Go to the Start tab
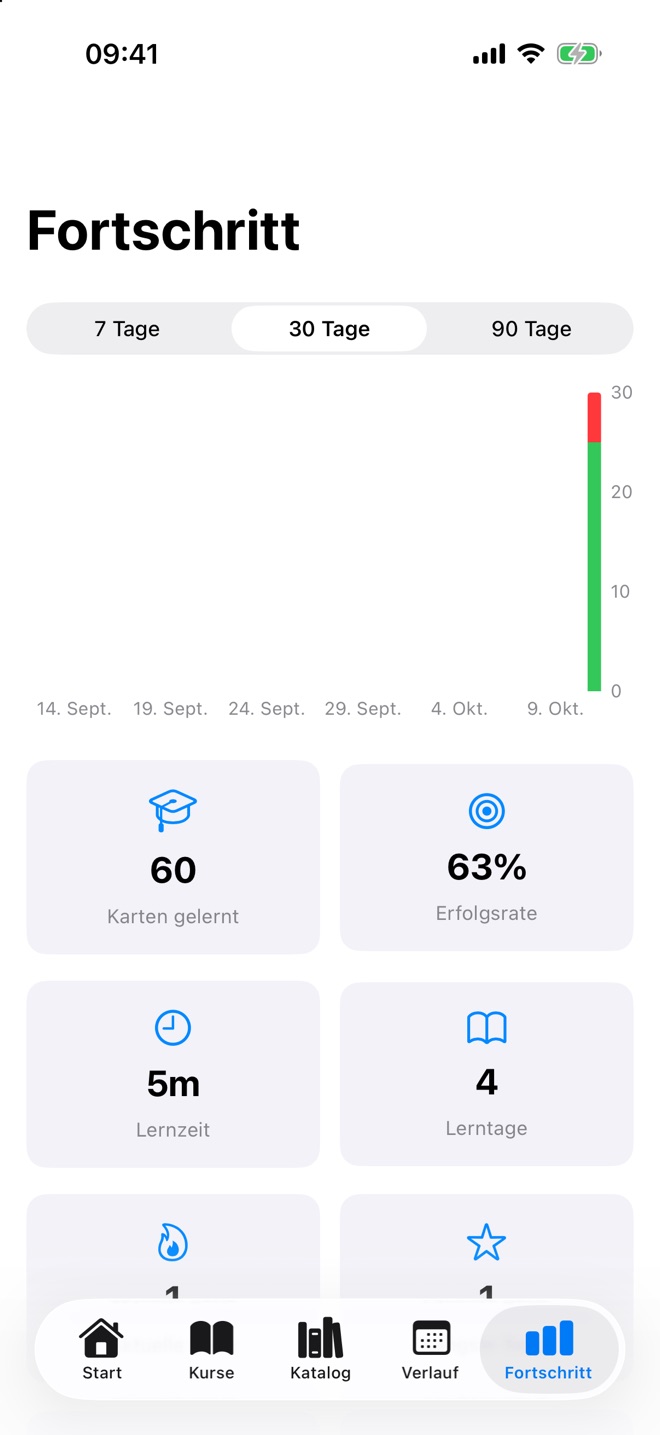The image size is (660, 1435). pos(102,1350)
